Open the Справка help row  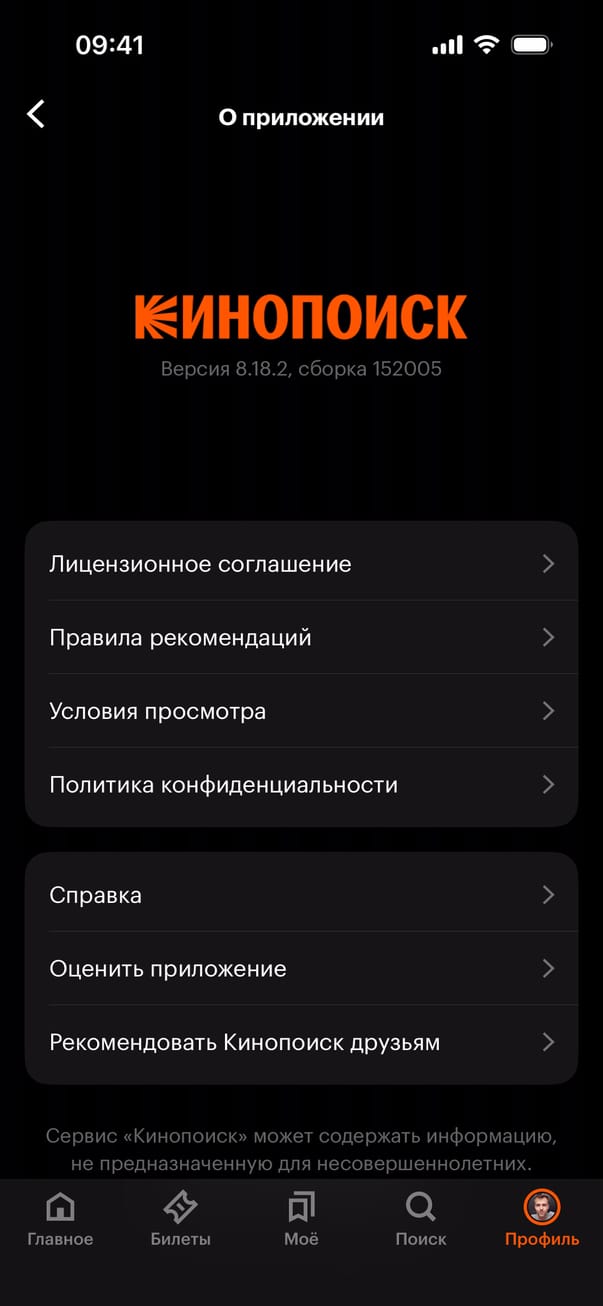coord(301,895)
